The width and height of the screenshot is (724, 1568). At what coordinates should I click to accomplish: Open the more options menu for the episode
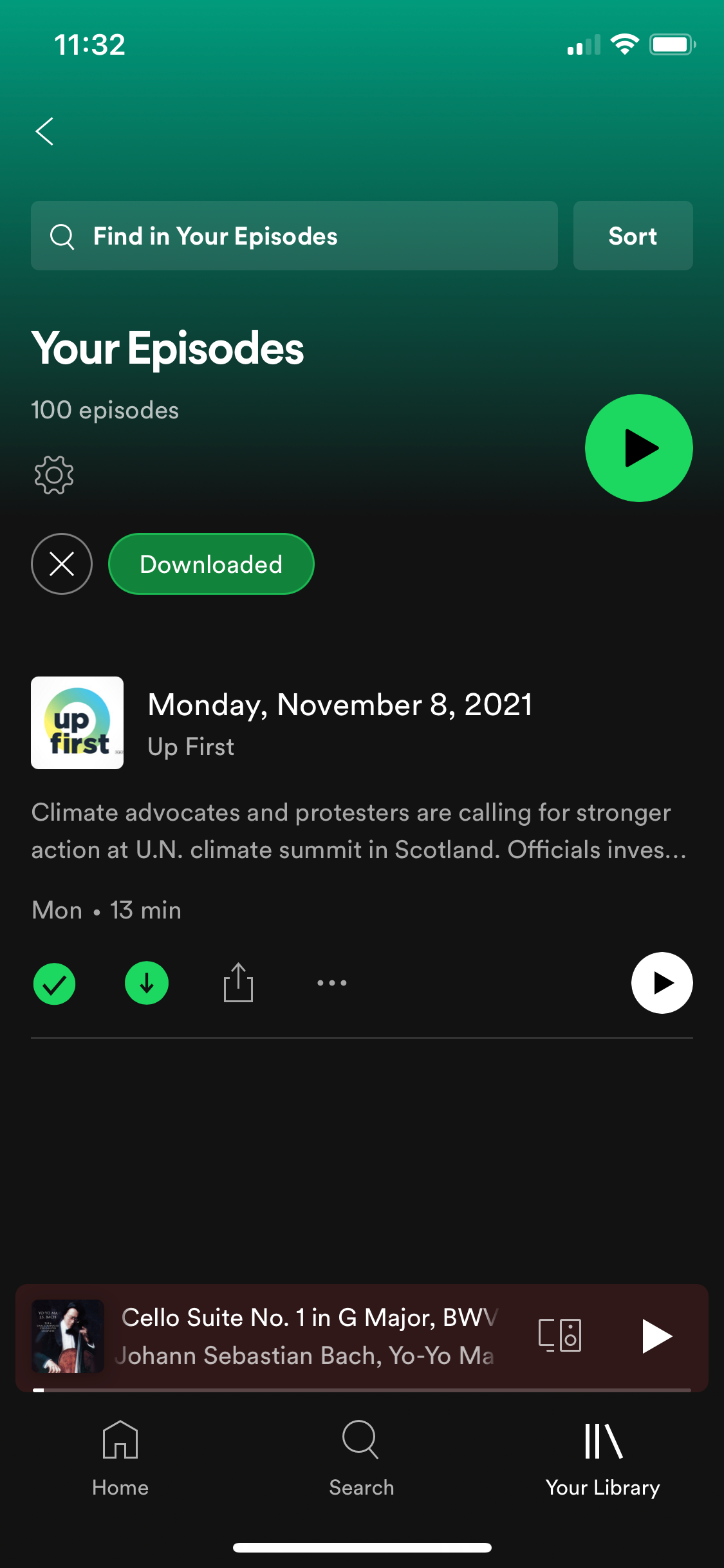(331, 983)
